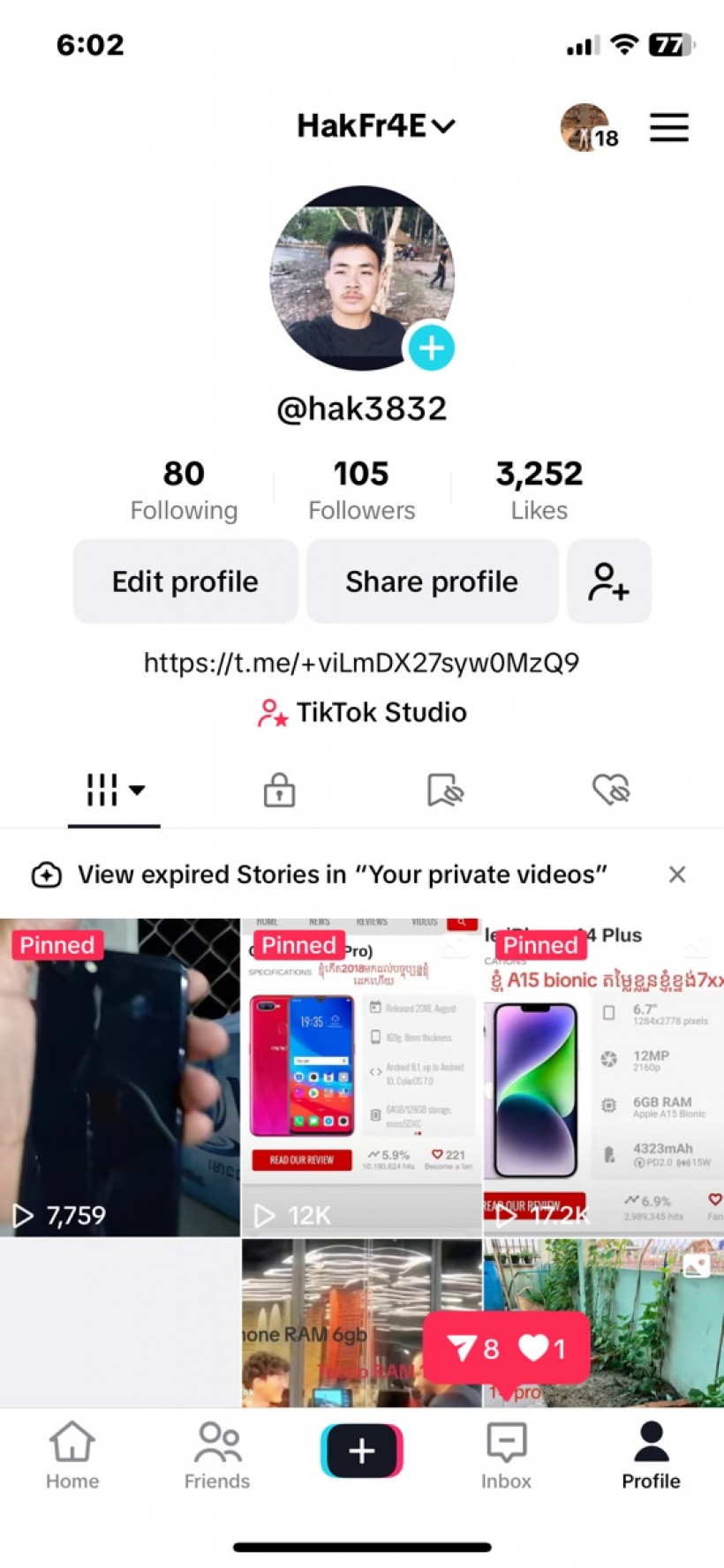Open the add friends icon button
Screen dimensions: 724x1568
pyautogui.click(x=608, y=581)
